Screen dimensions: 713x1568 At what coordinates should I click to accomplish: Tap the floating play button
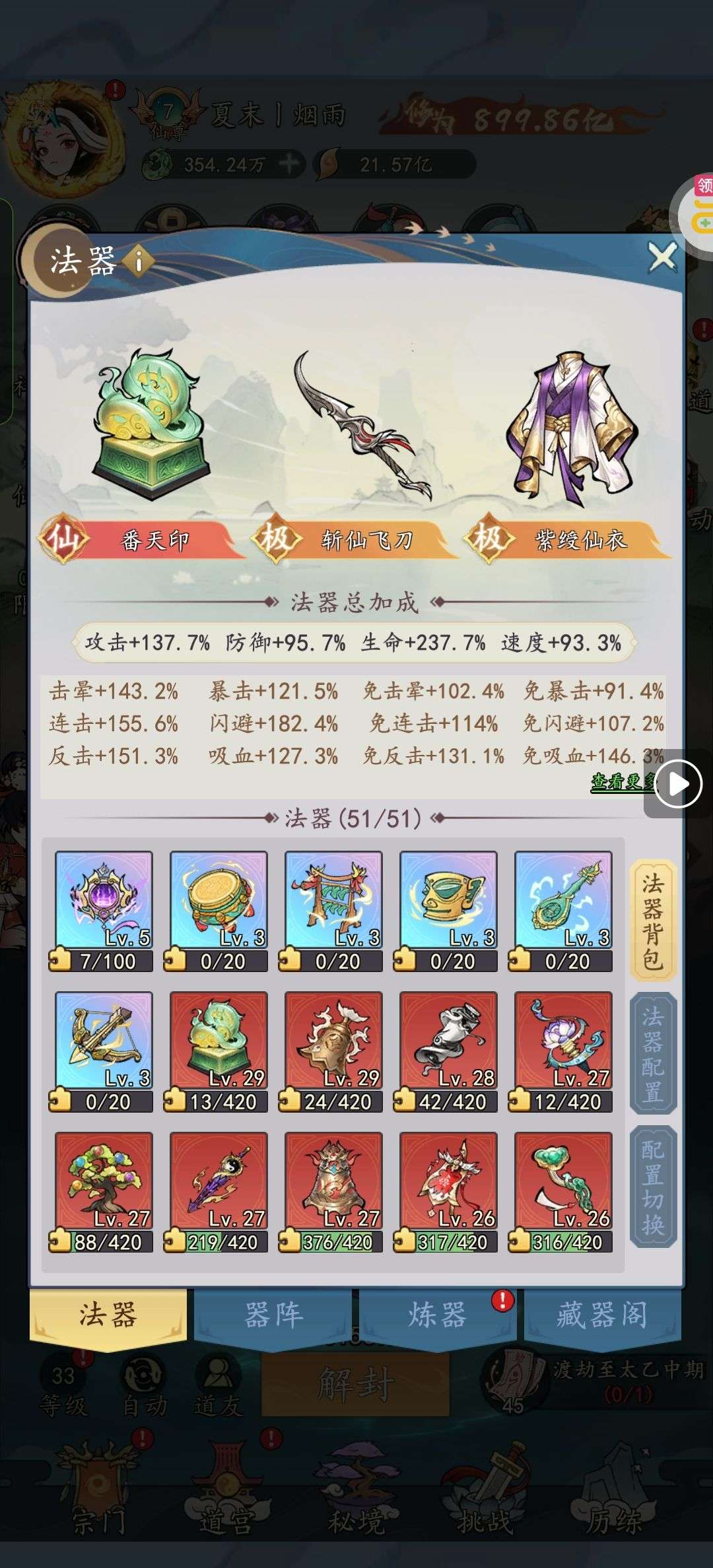678,784
